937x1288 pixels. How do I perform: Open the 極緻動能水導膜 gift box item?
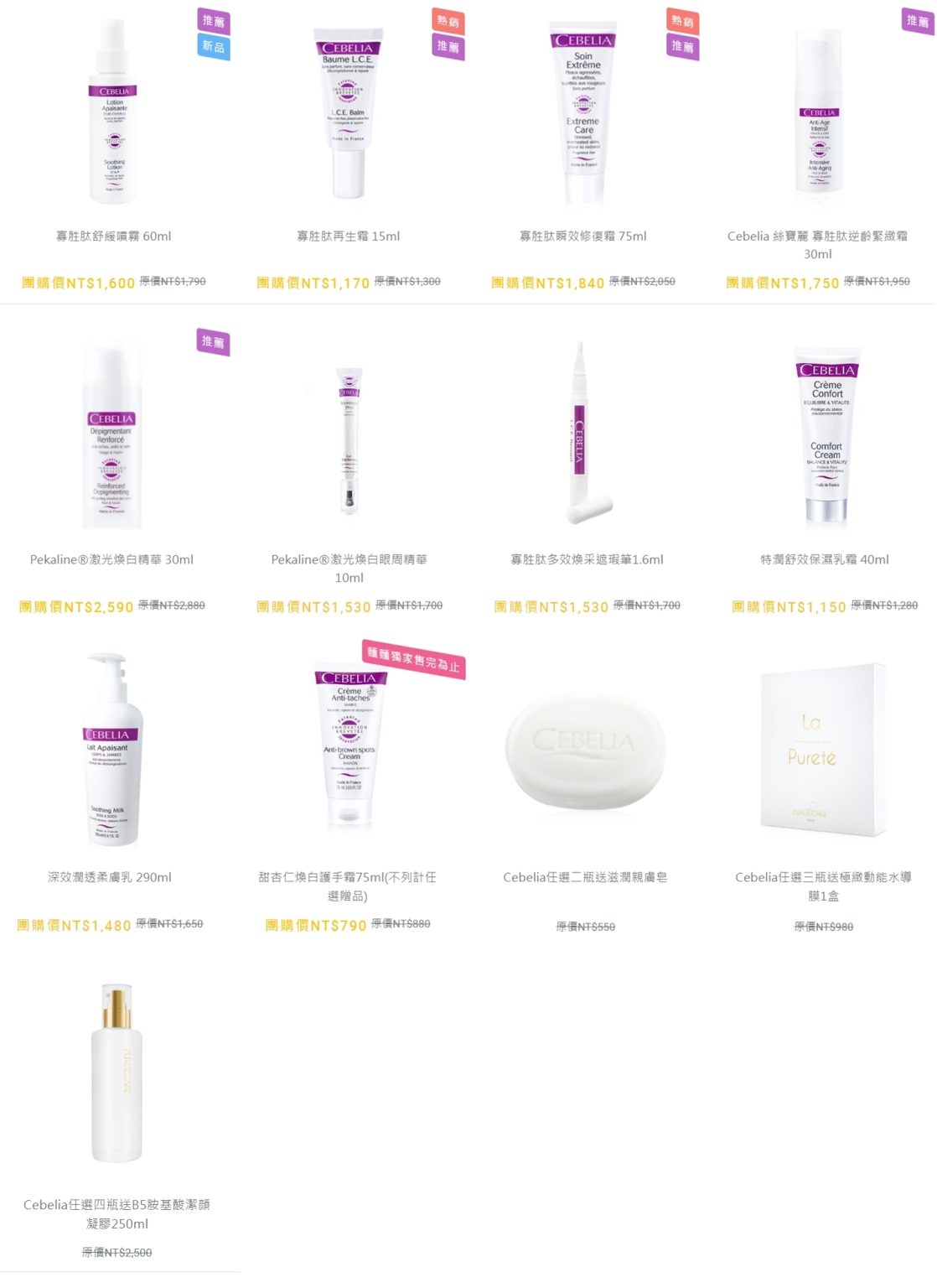823,885
